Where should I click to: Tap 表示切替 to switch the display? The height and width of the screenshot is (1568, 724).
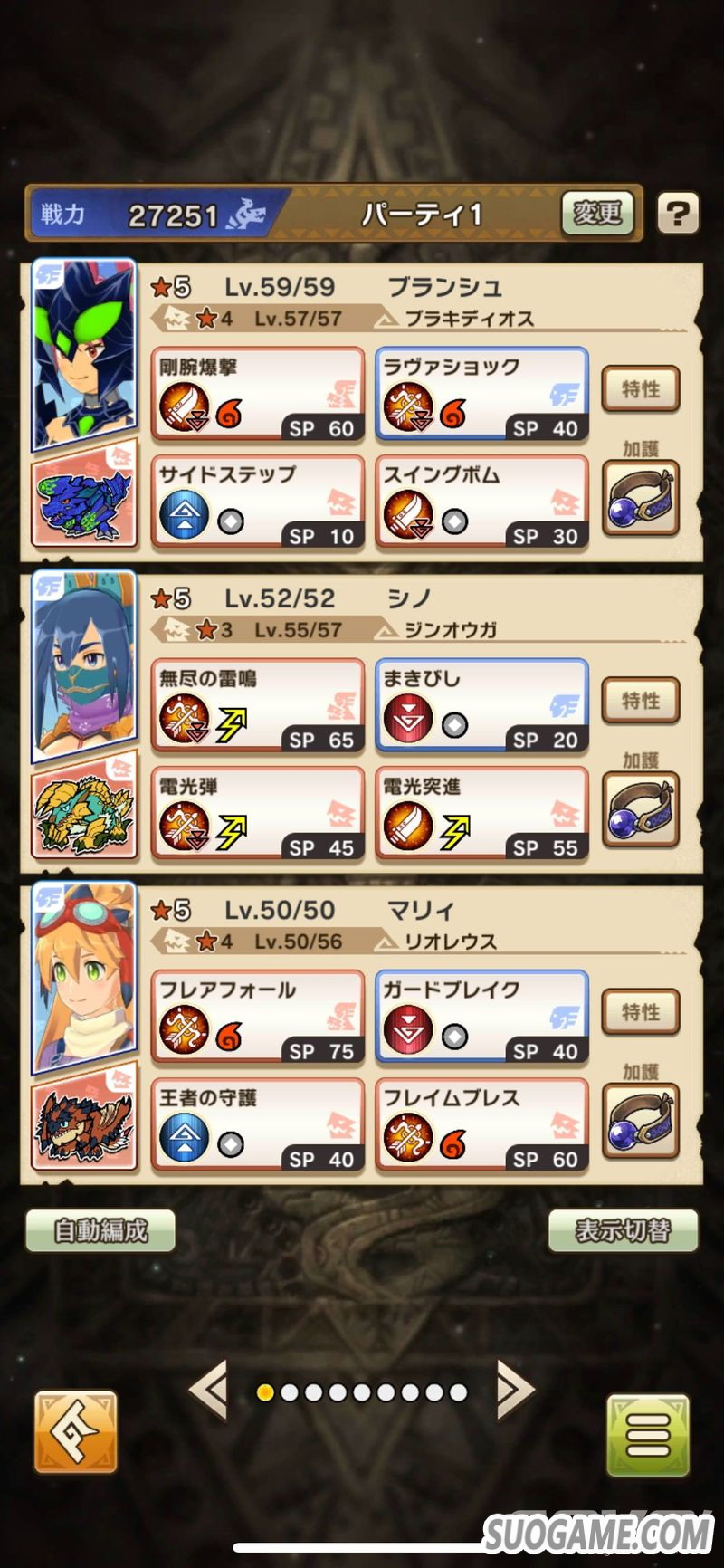(x=624, y=1230)
